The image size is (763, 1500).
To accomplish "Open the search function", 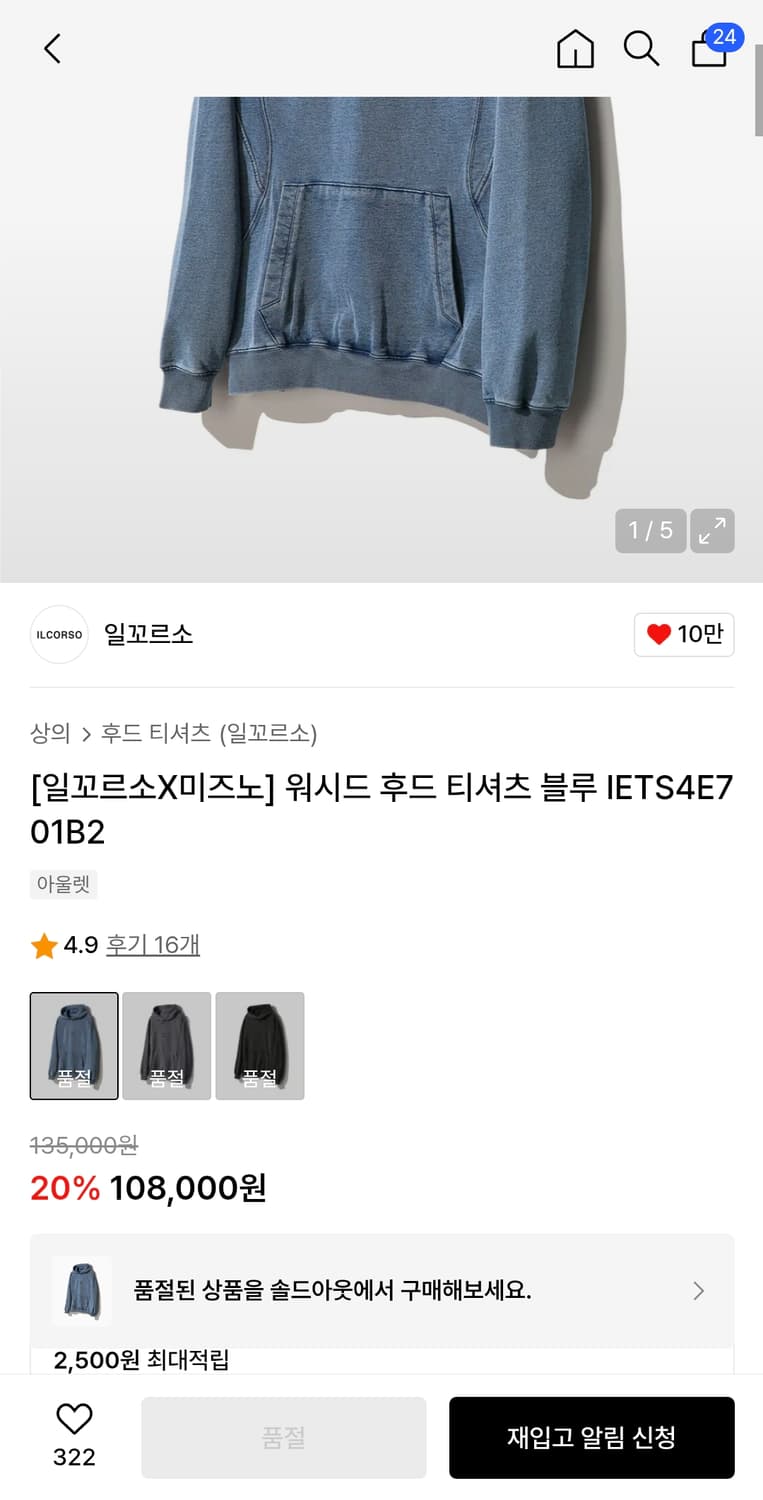I will [x=641, y=48].
